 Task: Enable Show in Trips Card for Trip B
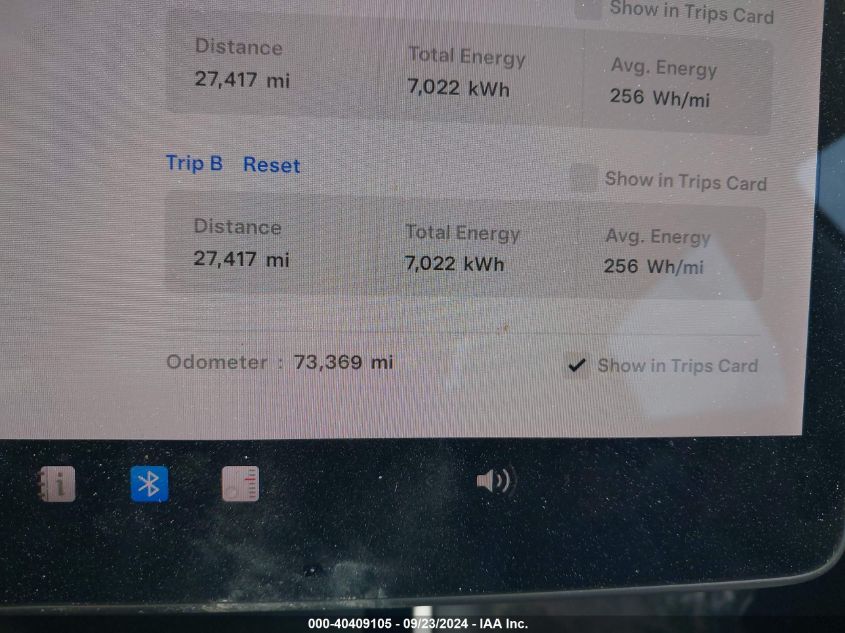[x=584, y=179]
